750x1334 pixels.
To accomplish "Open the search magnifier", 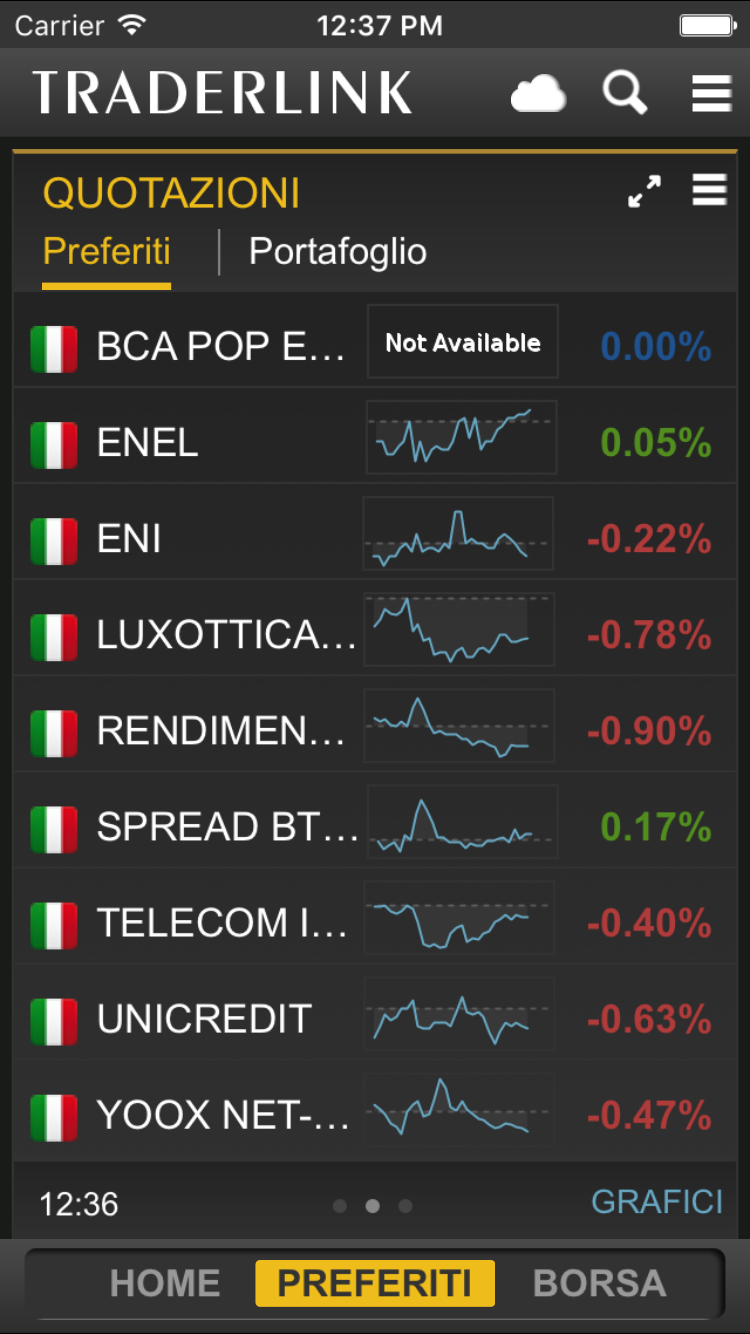I will [x=625, y=93].
